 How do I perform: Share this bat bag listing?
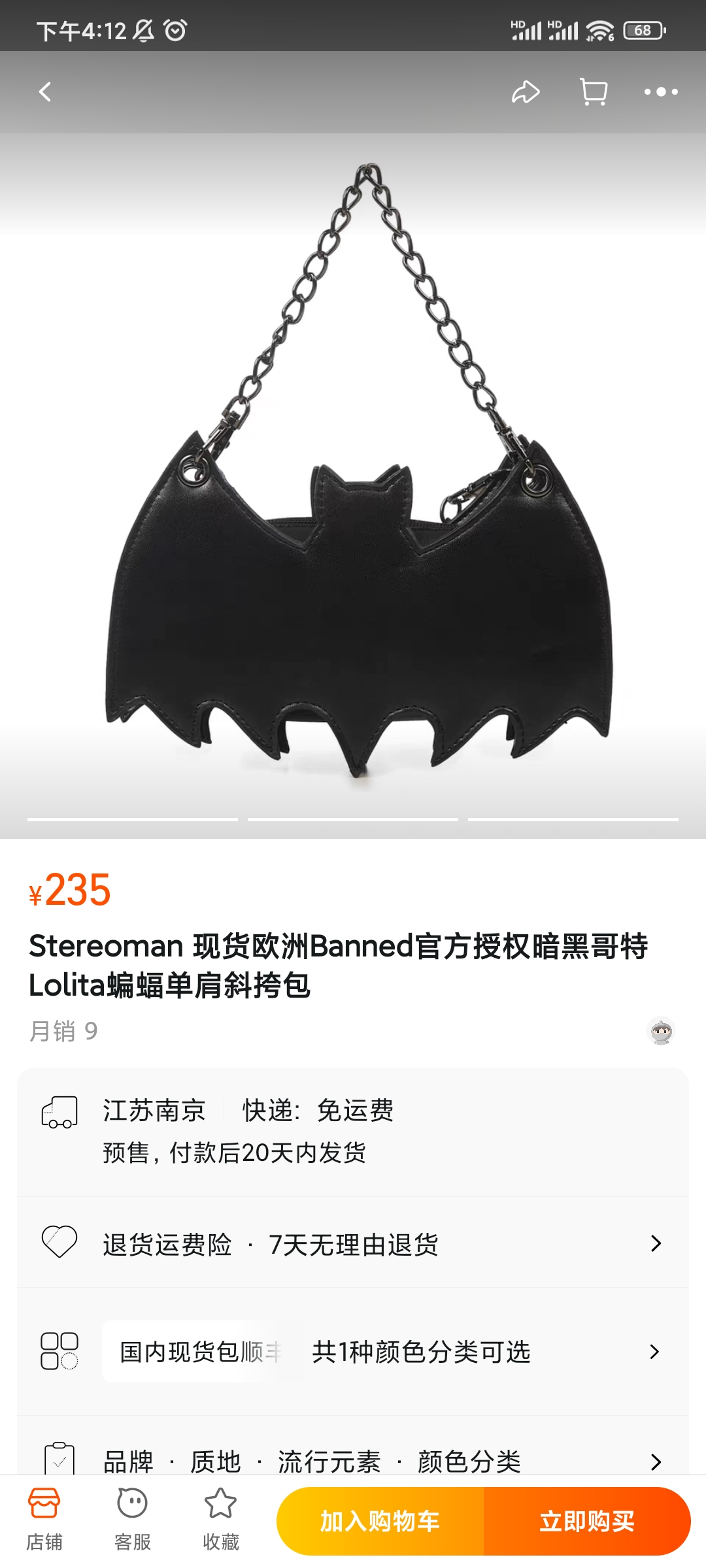tap(526, 92)
